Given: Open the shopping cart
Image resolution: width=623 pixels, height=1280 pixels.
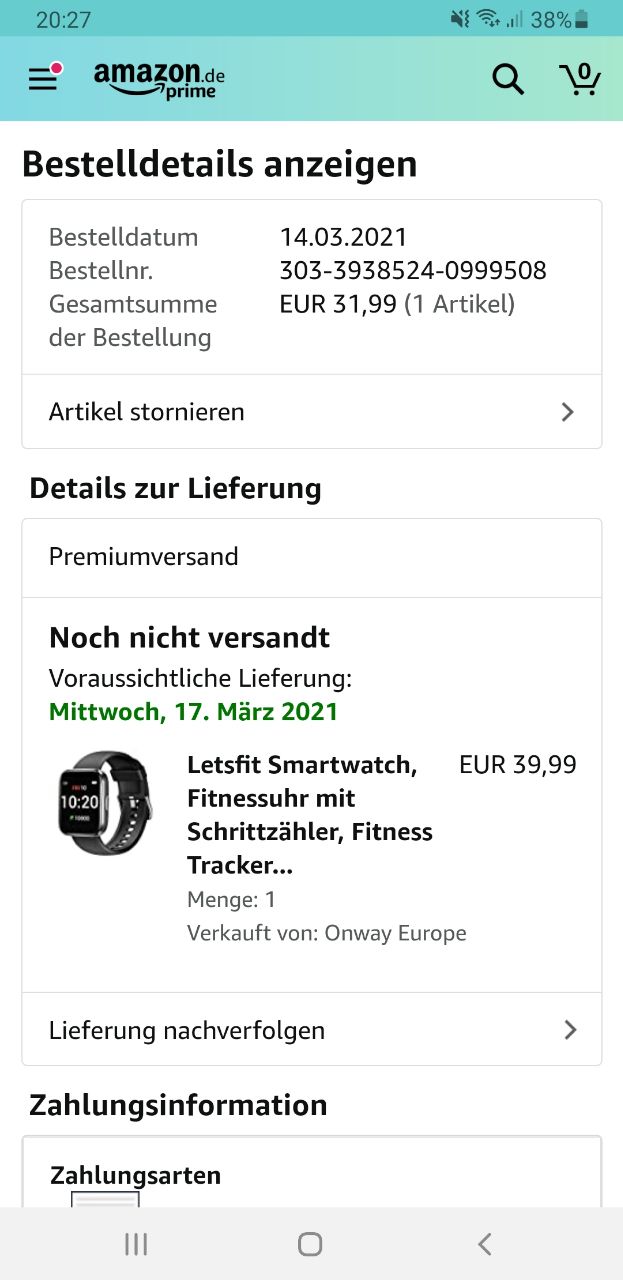Looking at the screenshot, I should tap(579, 80).
